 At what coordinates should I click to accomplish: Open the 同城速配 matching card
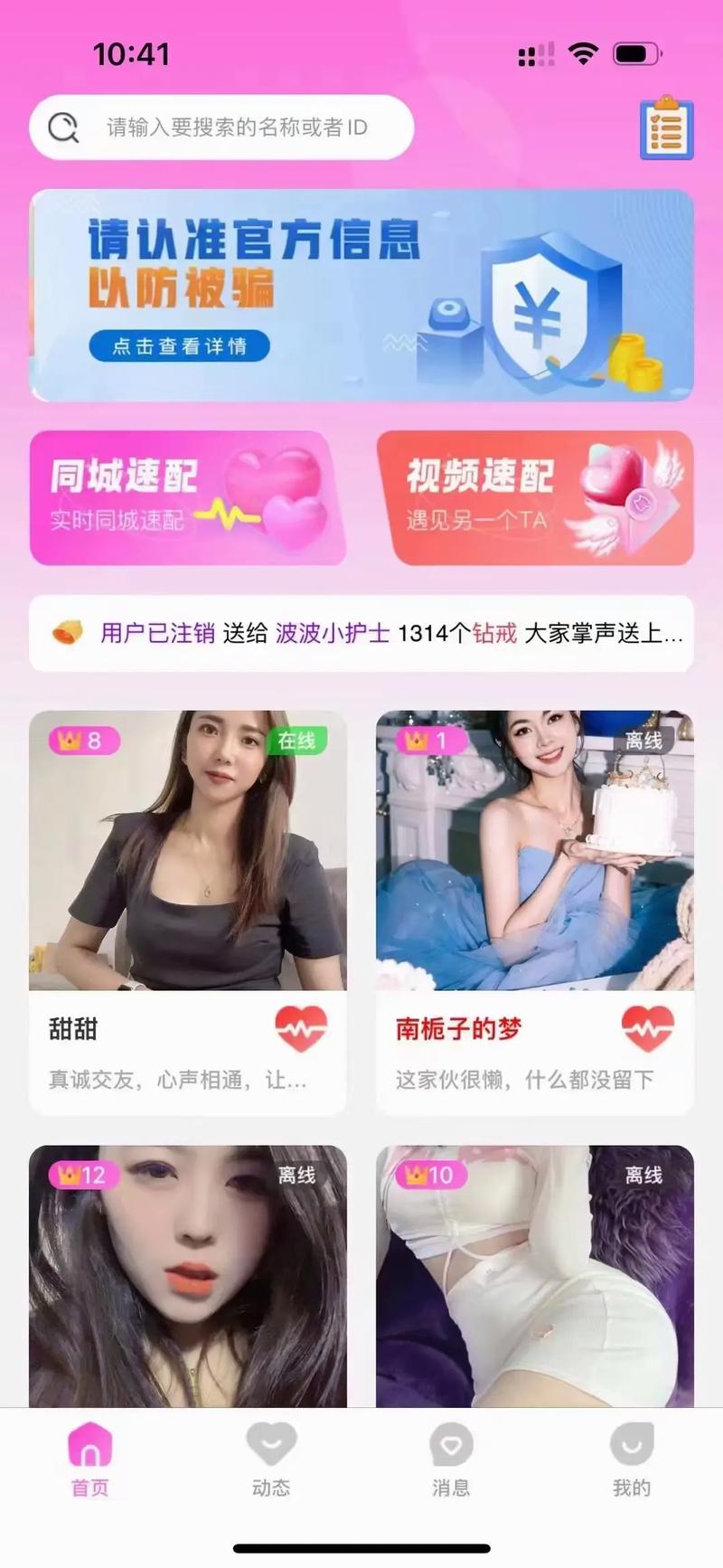point(187,498)
